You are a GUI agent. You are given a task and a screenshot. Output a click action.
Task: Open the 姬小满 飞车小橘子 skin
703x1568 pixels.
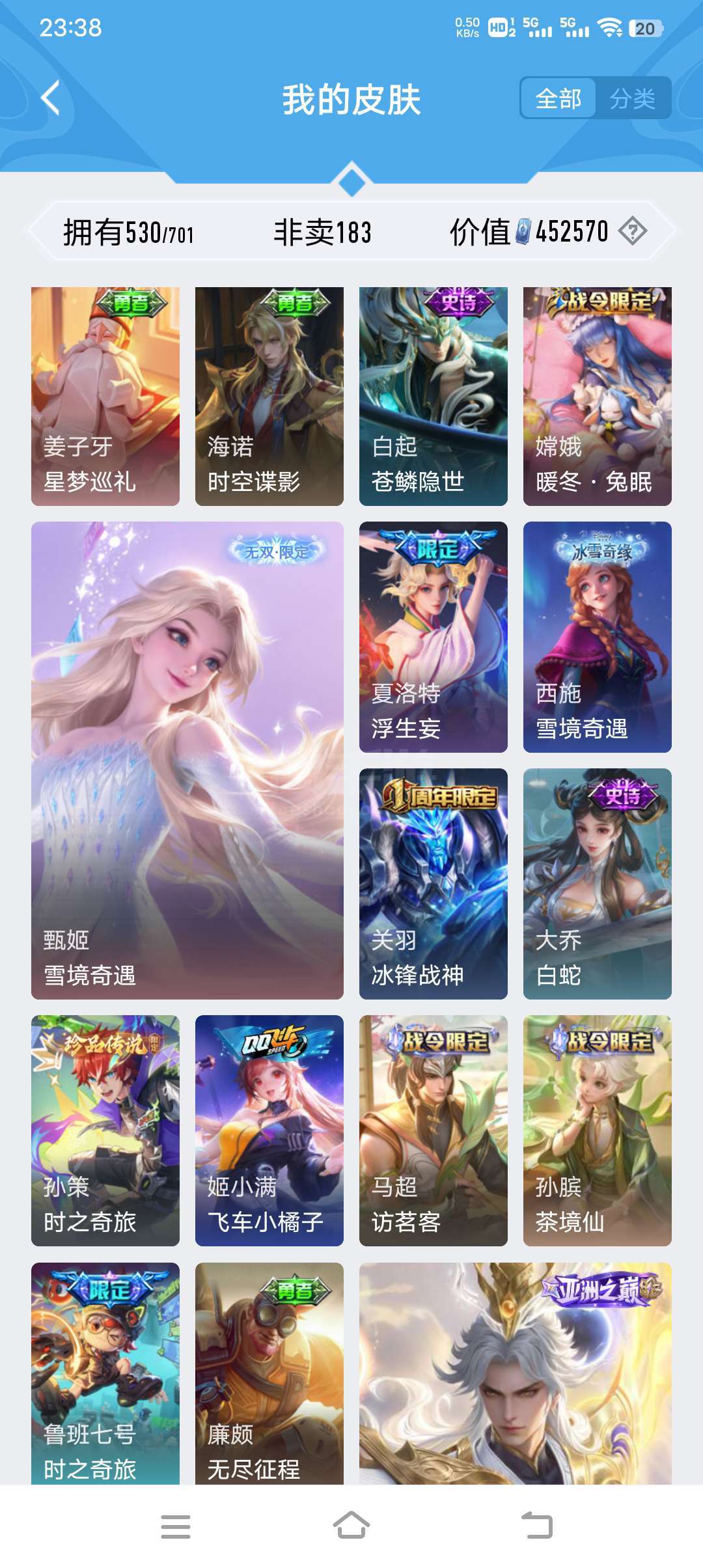point(269,1130)
